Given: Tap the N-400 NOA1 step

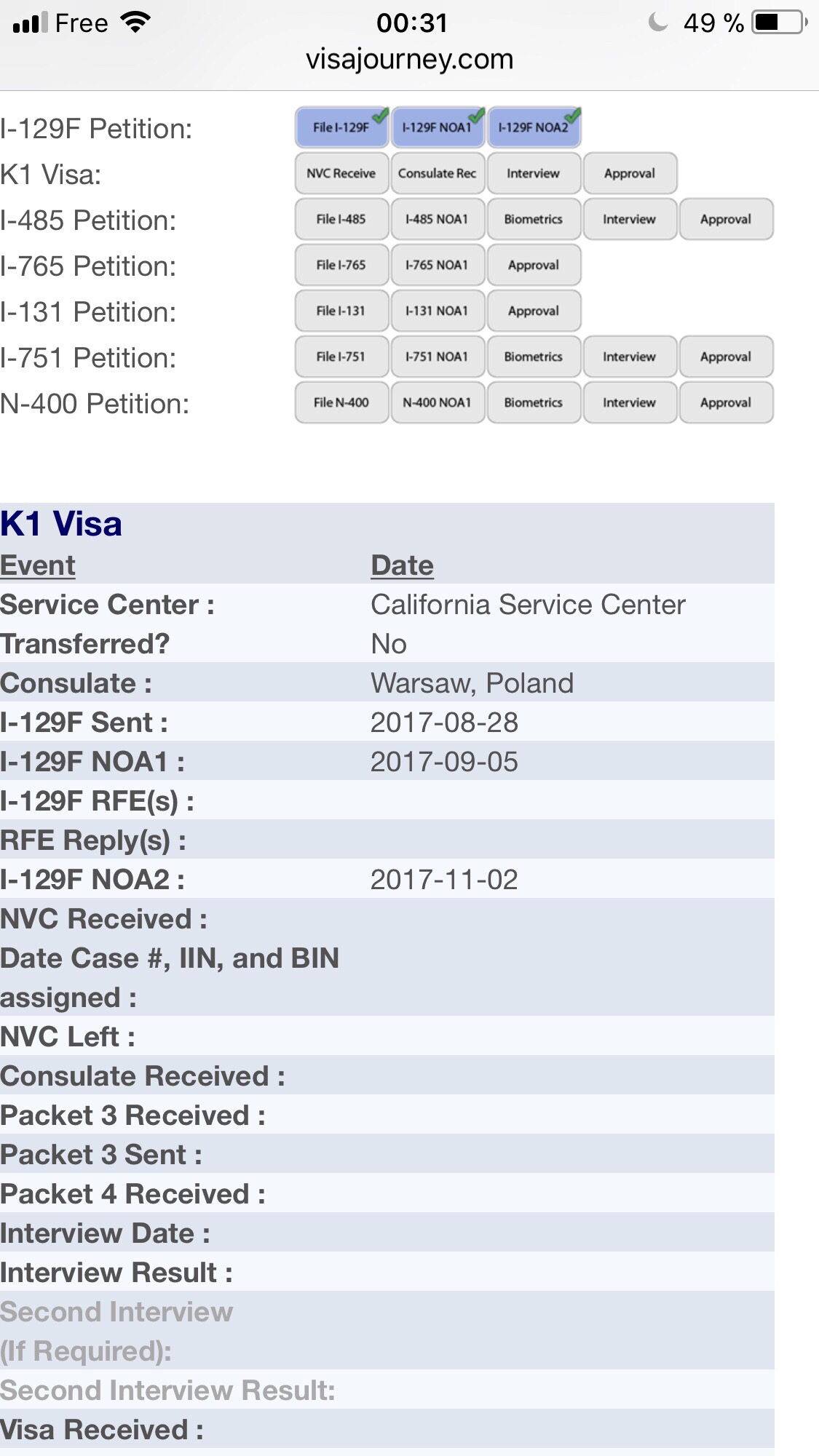Looking at the screenshot, I should [x=438, y=402].
